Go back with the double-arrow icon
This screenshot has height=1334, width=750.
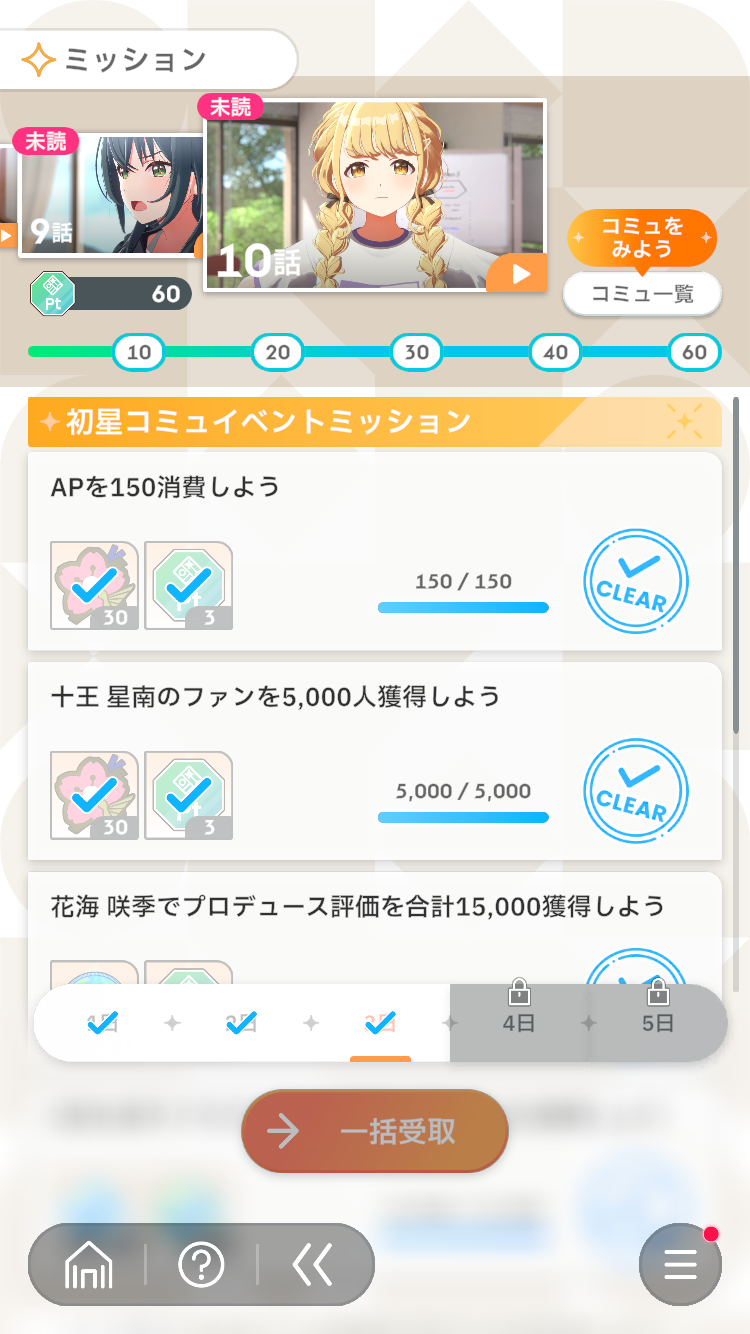point(312,1265)
